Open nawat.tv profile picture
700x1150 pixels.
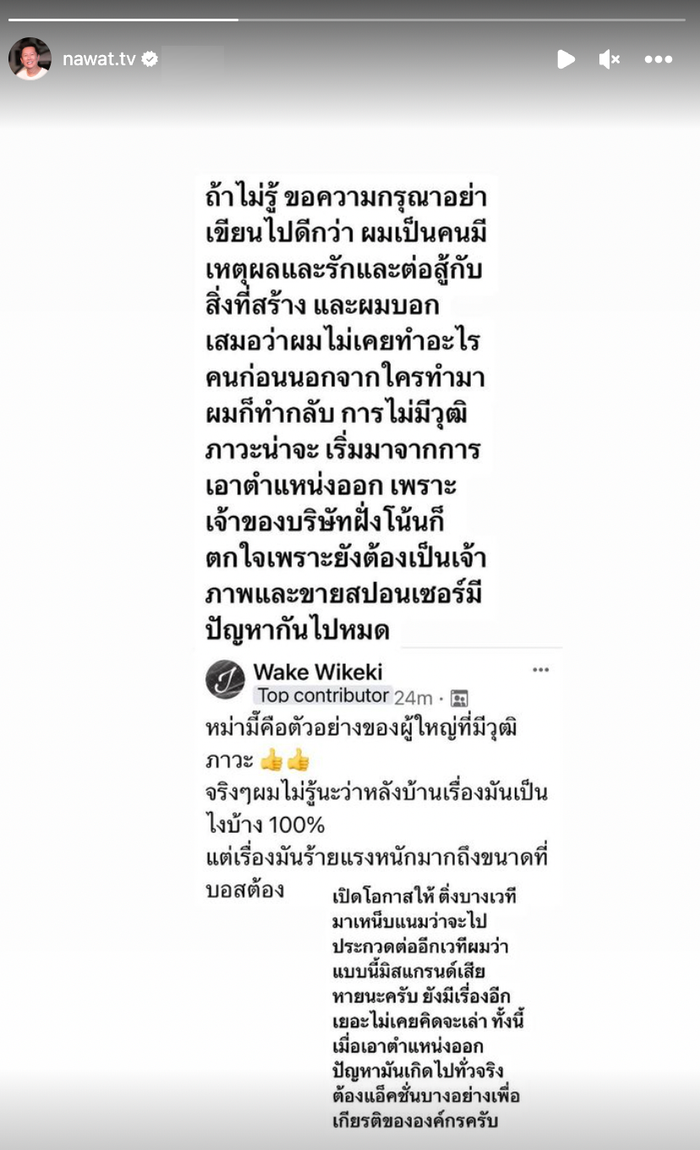click(x=30, y=59)
